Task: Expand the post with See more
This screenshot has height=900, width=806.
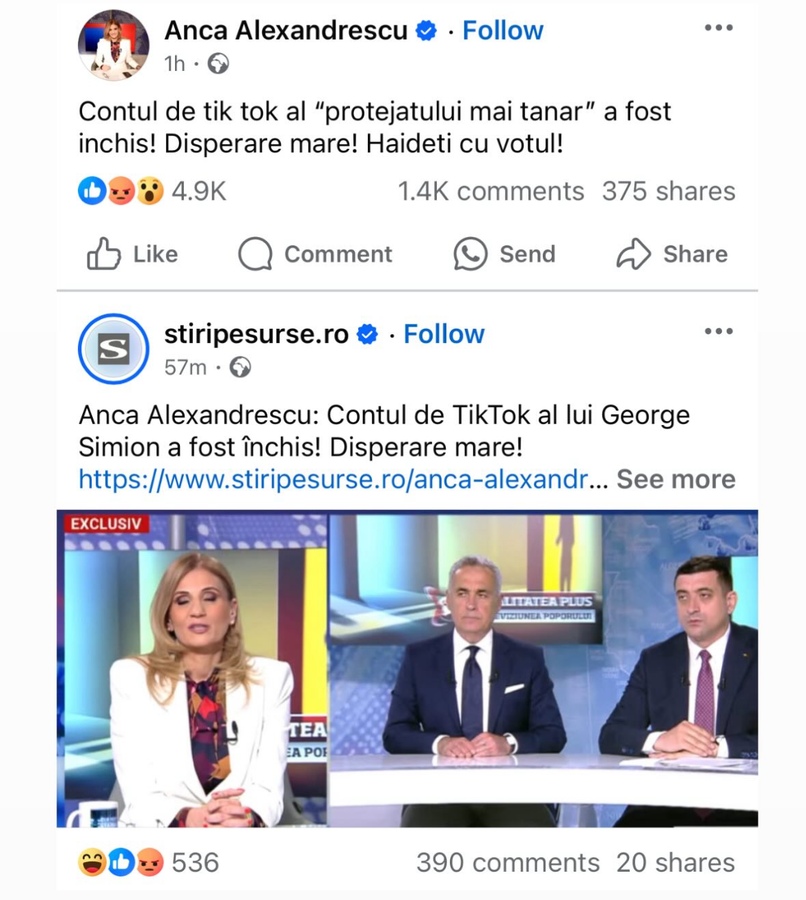Action: 676,480
